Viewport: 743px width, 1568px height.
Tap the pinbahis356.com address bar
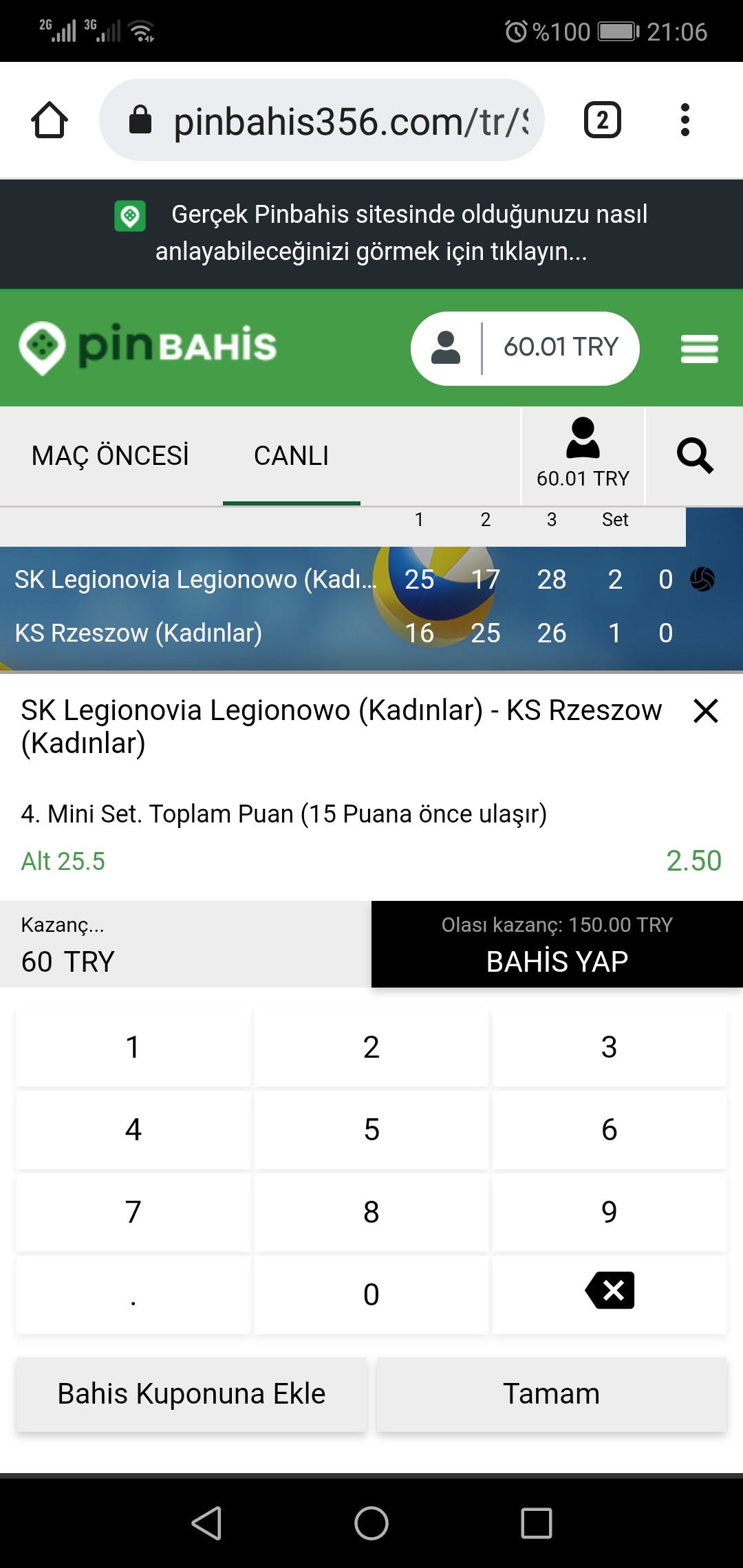[x=322, y=120]
